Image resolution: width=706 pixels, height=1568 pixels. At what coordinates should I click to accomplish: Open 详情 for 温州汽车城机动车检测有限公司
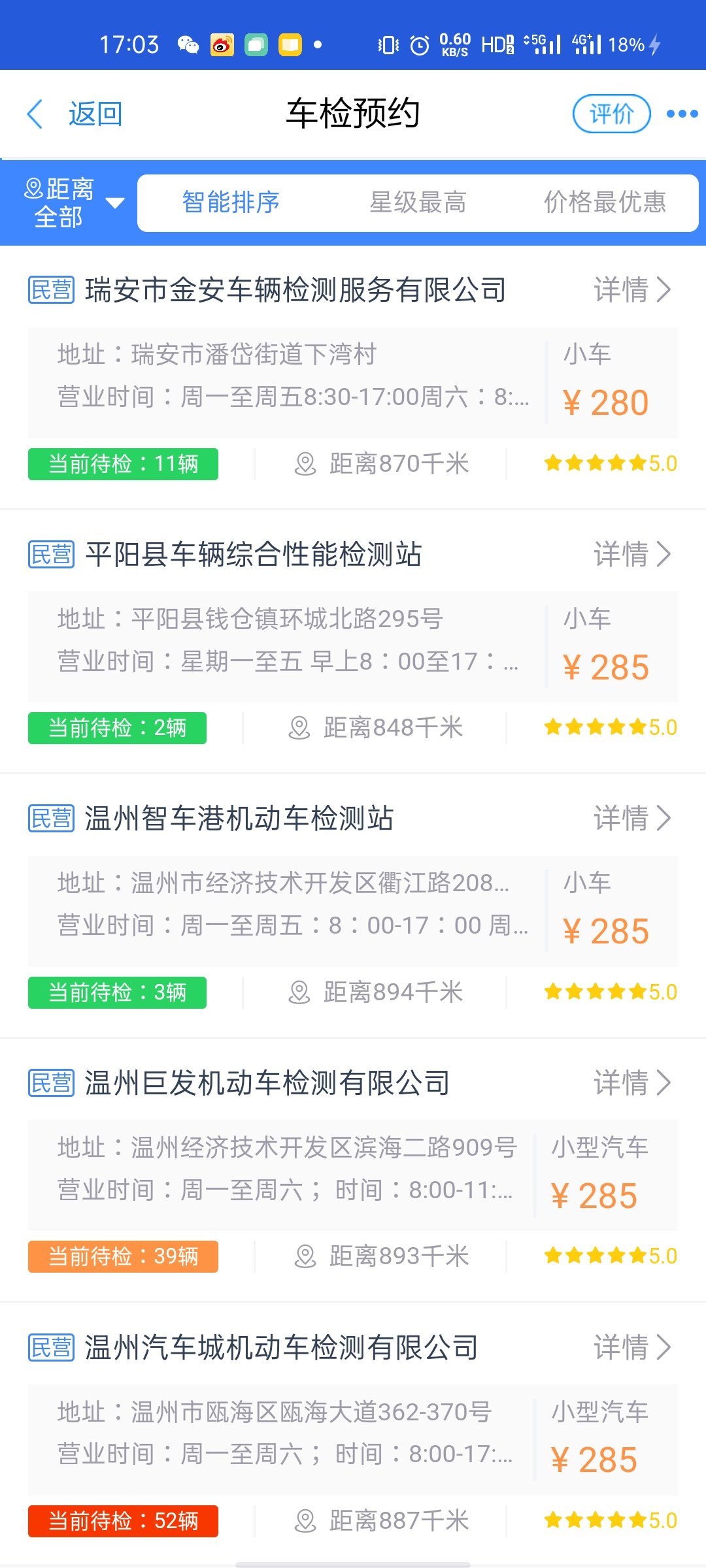click(x=631, y=1347)
